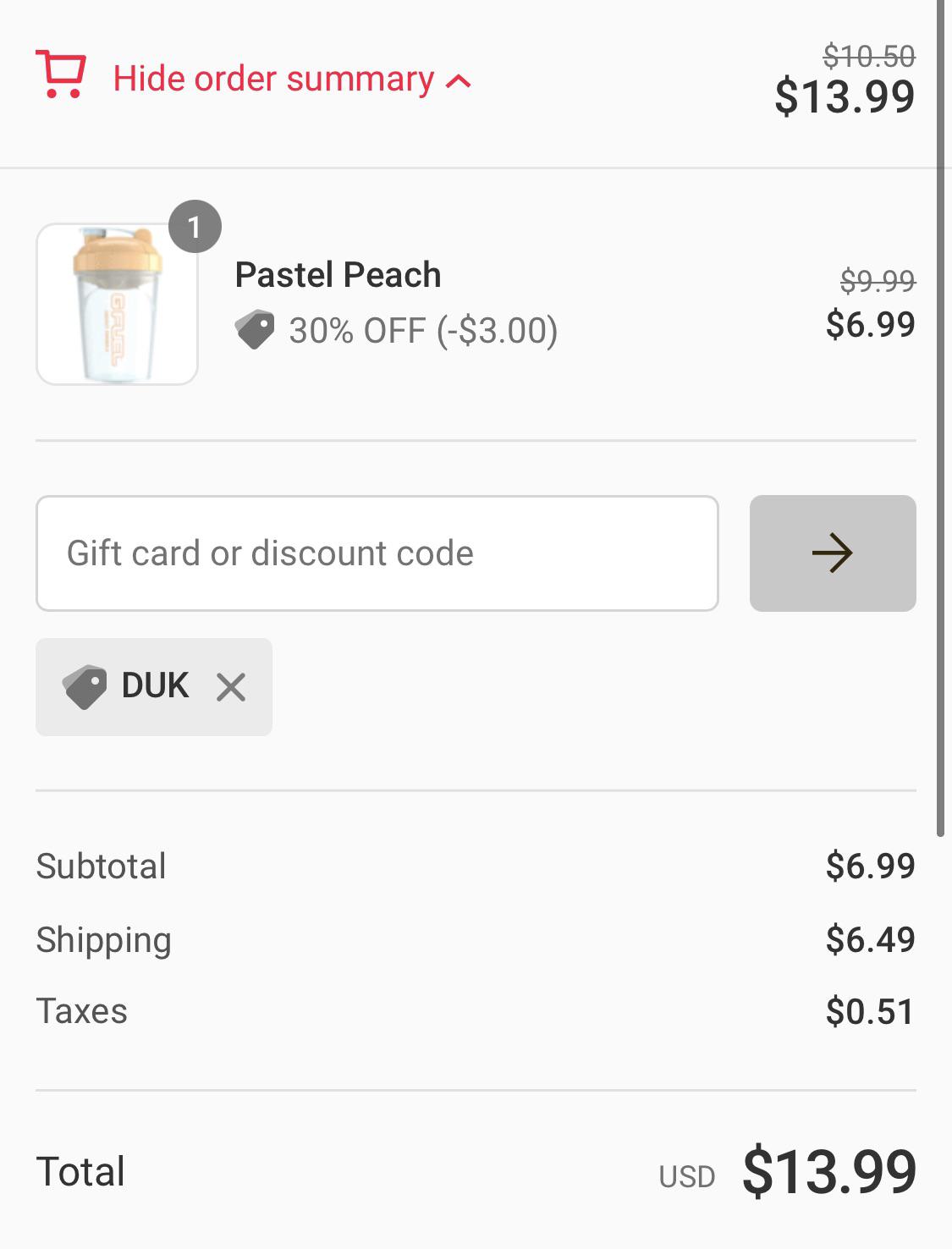
Task: Click the upward chevron next to Hide order summary
Action: pyautogui.click(x=456, y=80)
